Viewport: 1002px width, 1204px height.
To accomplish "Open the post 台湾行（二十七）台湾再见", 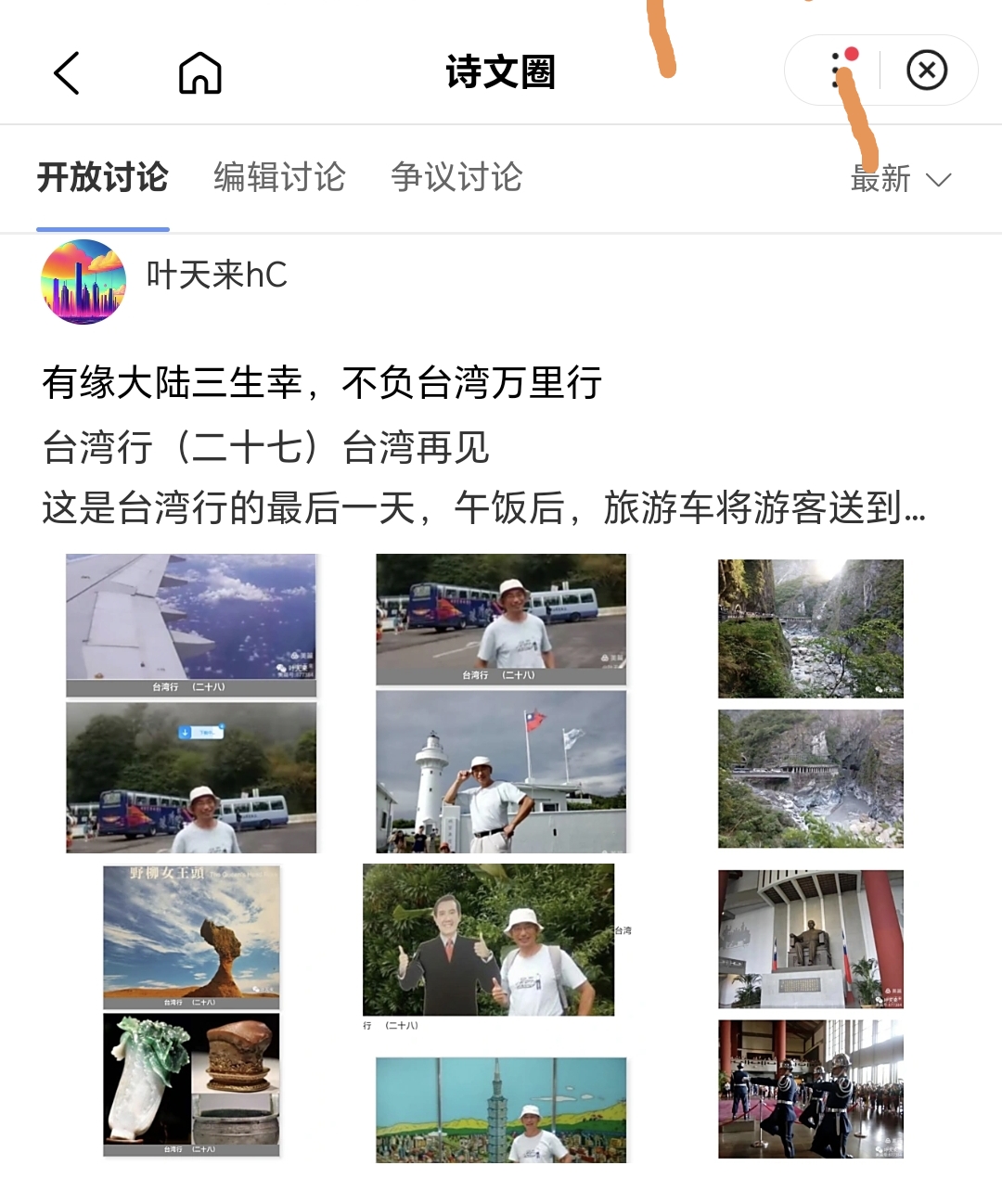I will 265,447.
